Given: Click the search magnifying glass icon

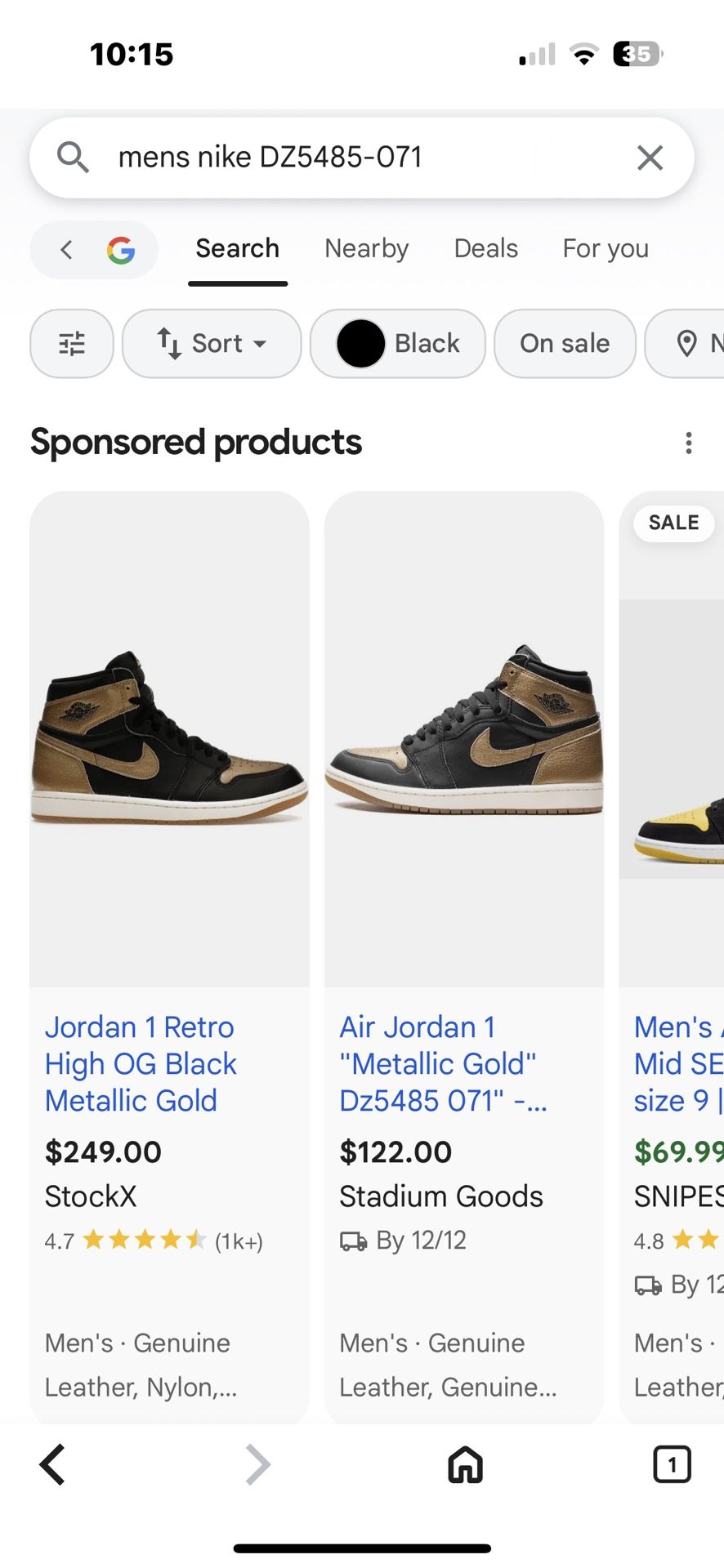Looking at the screenshot, I should (x=73, y=157).
